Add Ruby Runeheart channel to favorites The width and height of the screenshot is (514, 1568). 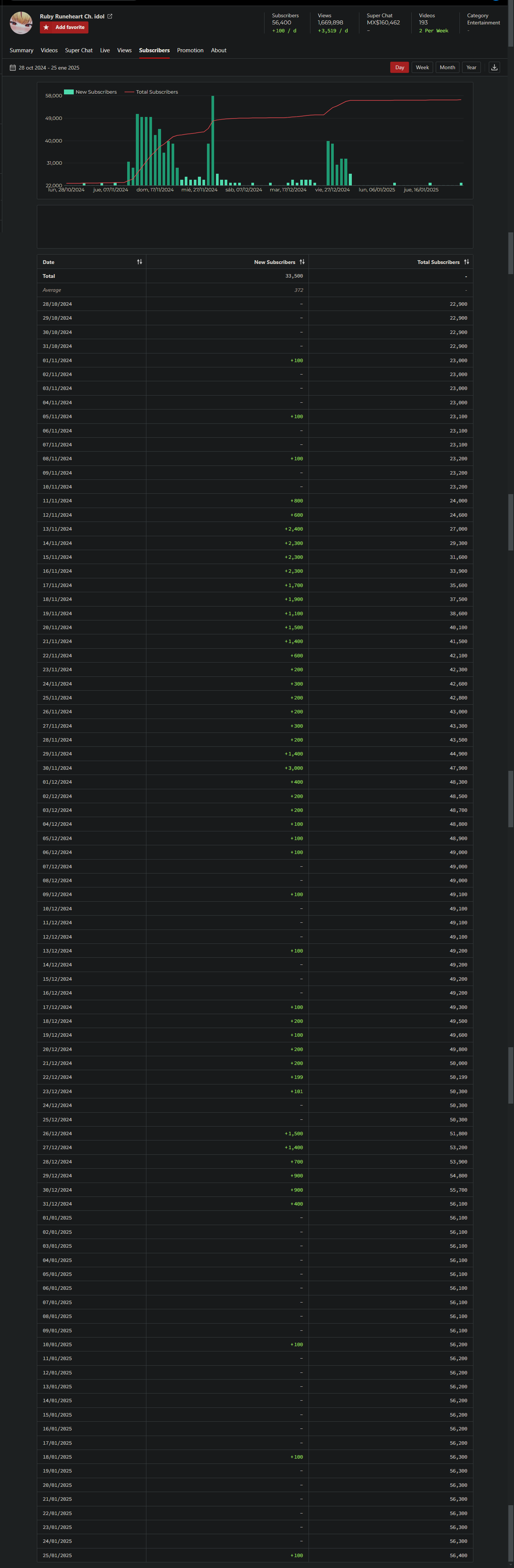64,27
